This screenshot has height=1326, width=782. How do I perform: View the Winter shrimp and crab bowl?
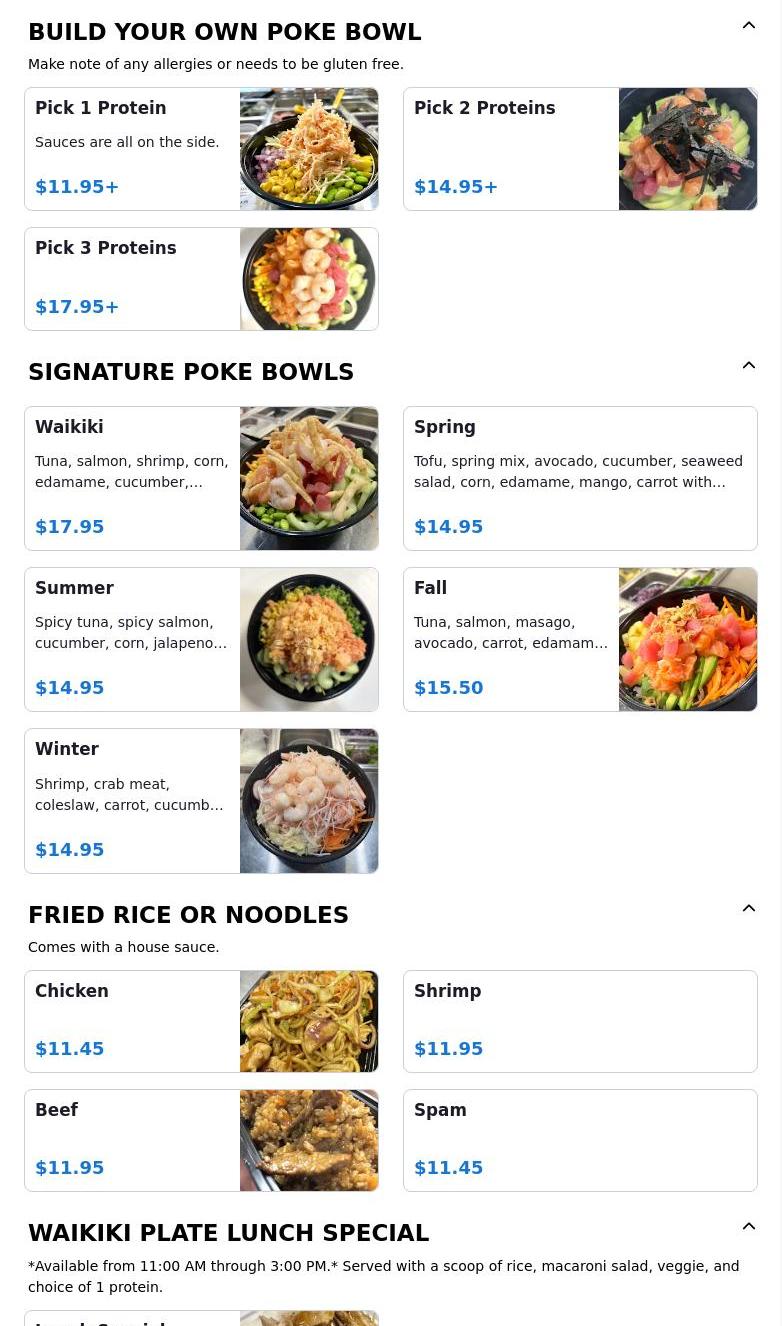[x=201, y=801]
